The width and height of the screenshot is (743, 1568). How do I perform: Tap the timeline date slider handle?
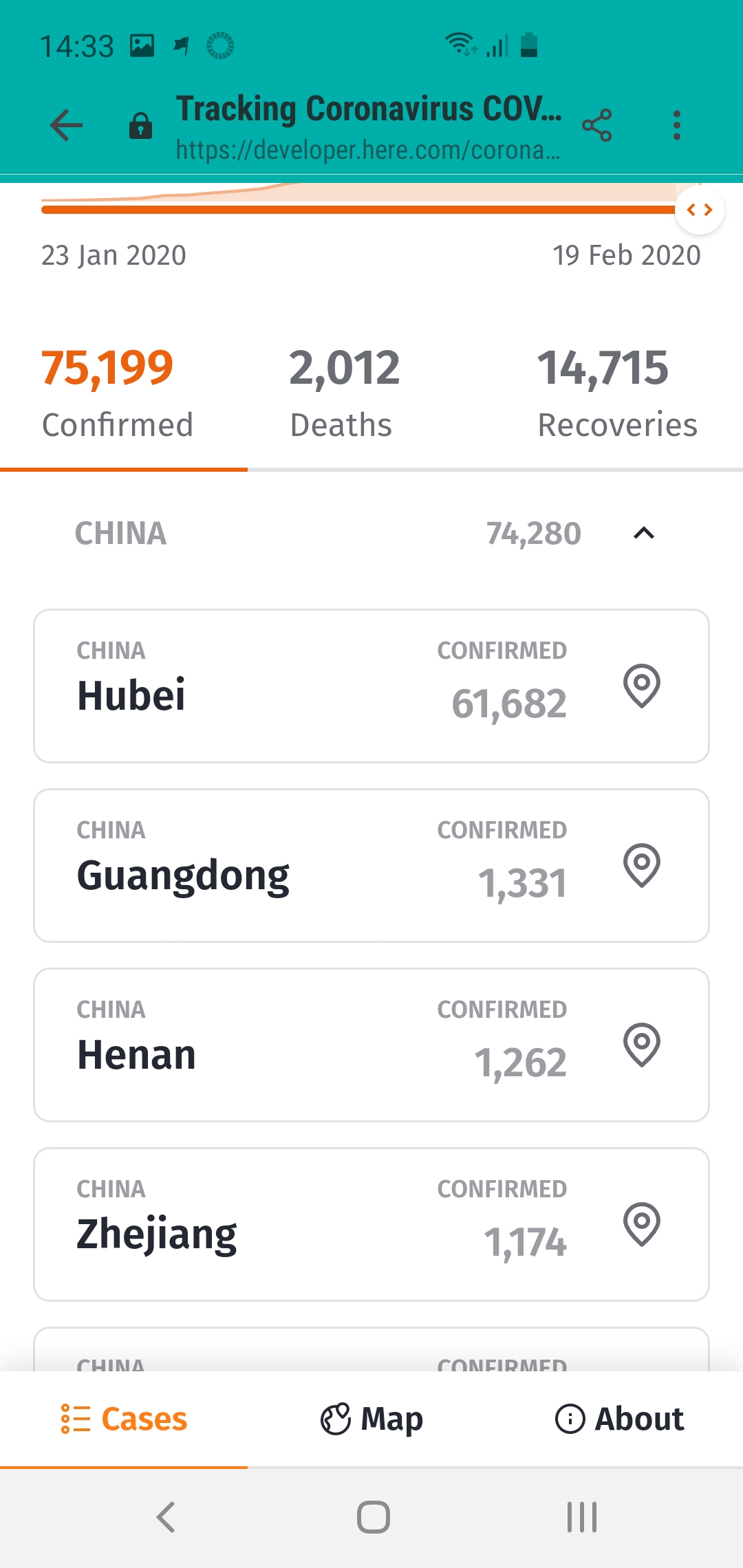[699, 210]
